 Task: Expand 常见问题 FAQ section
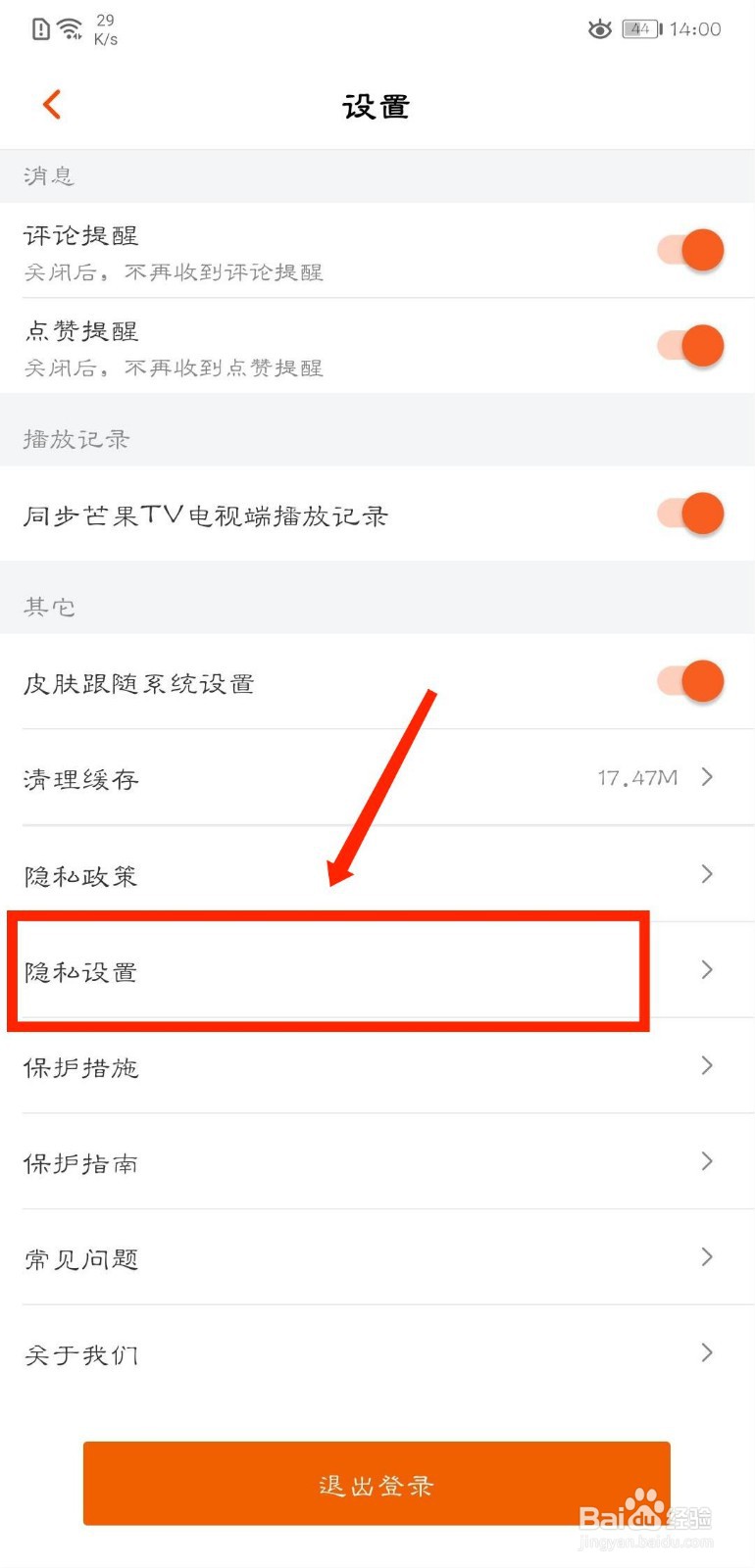(x=377, y=1258)
